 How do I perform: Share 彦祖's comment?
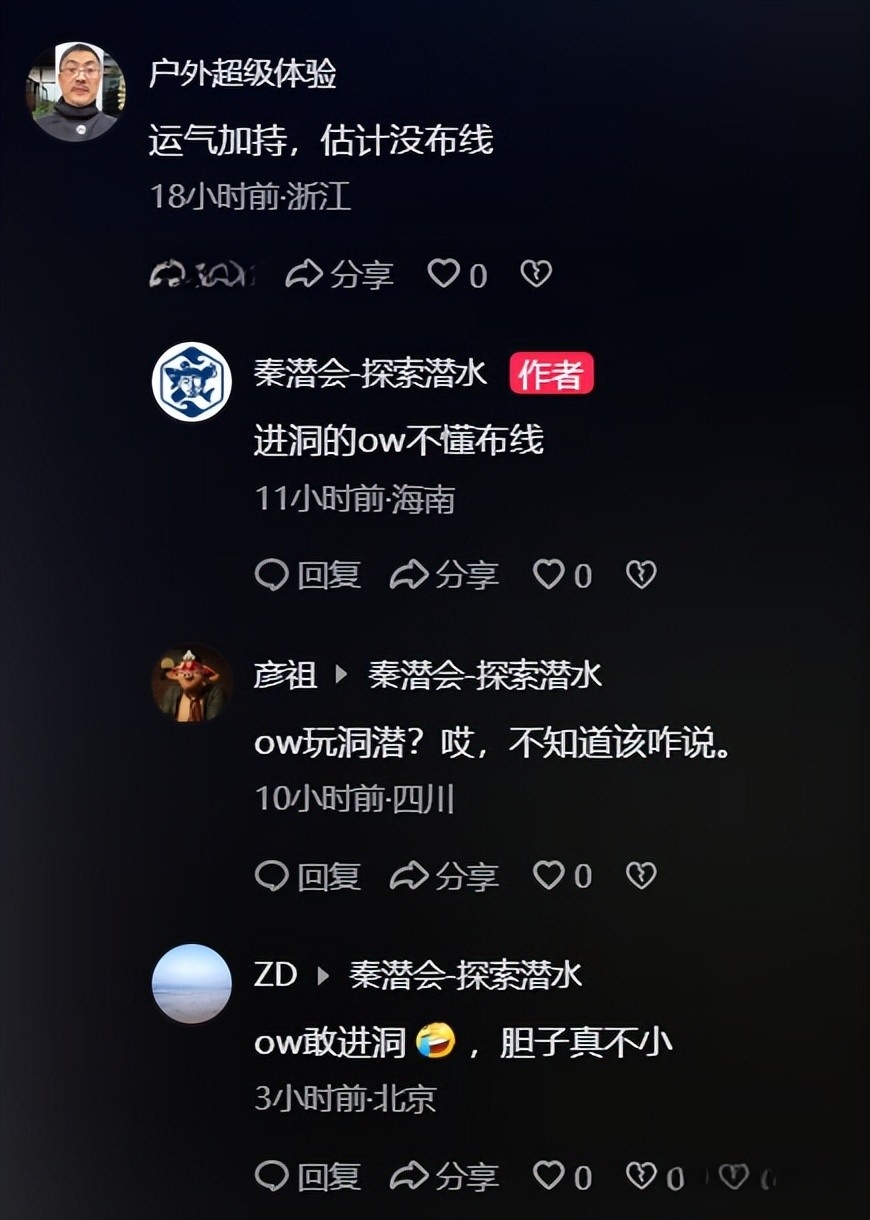444,876
